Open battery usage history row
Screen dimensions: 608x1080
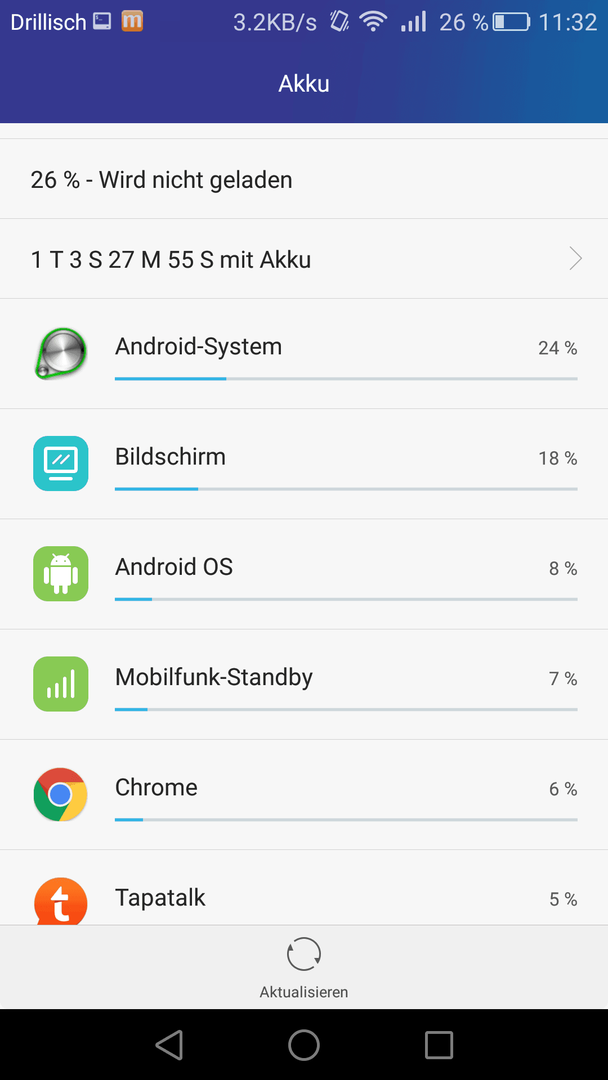pos(304,260)
